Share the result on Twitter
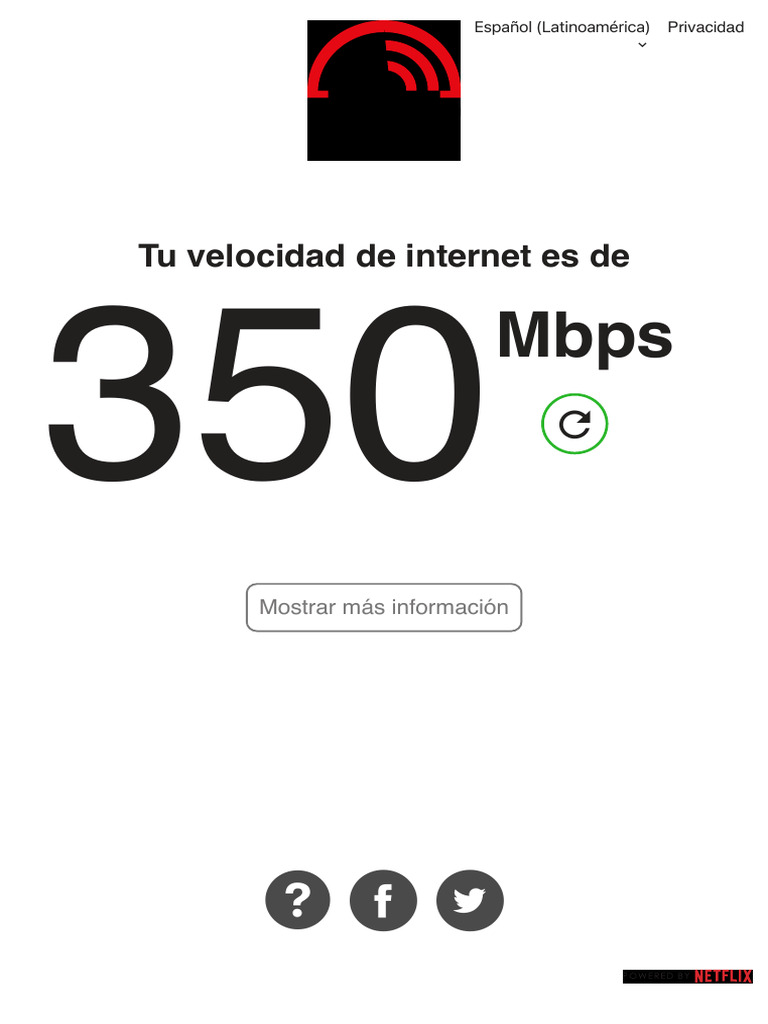Viewport: 768px width, 1024px height. coord(469,900)
